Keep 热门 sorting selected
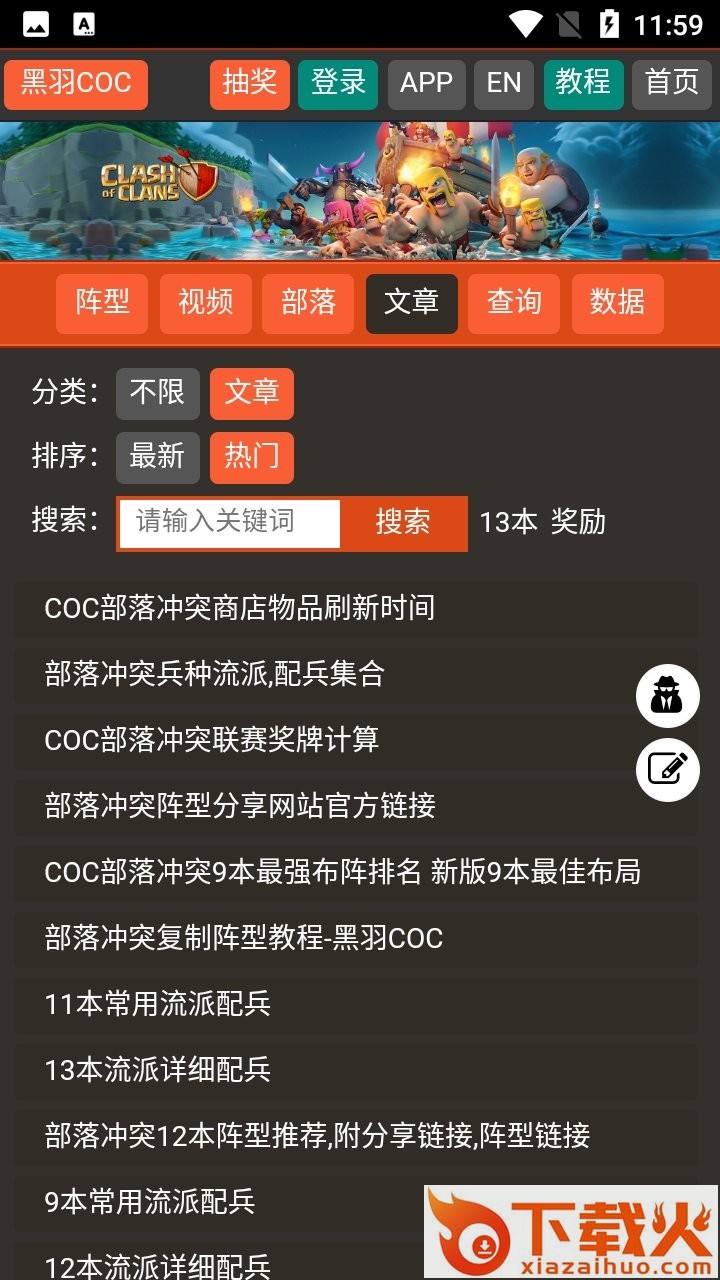This screenshot has width=720, height=1280. tap(251, 457)
